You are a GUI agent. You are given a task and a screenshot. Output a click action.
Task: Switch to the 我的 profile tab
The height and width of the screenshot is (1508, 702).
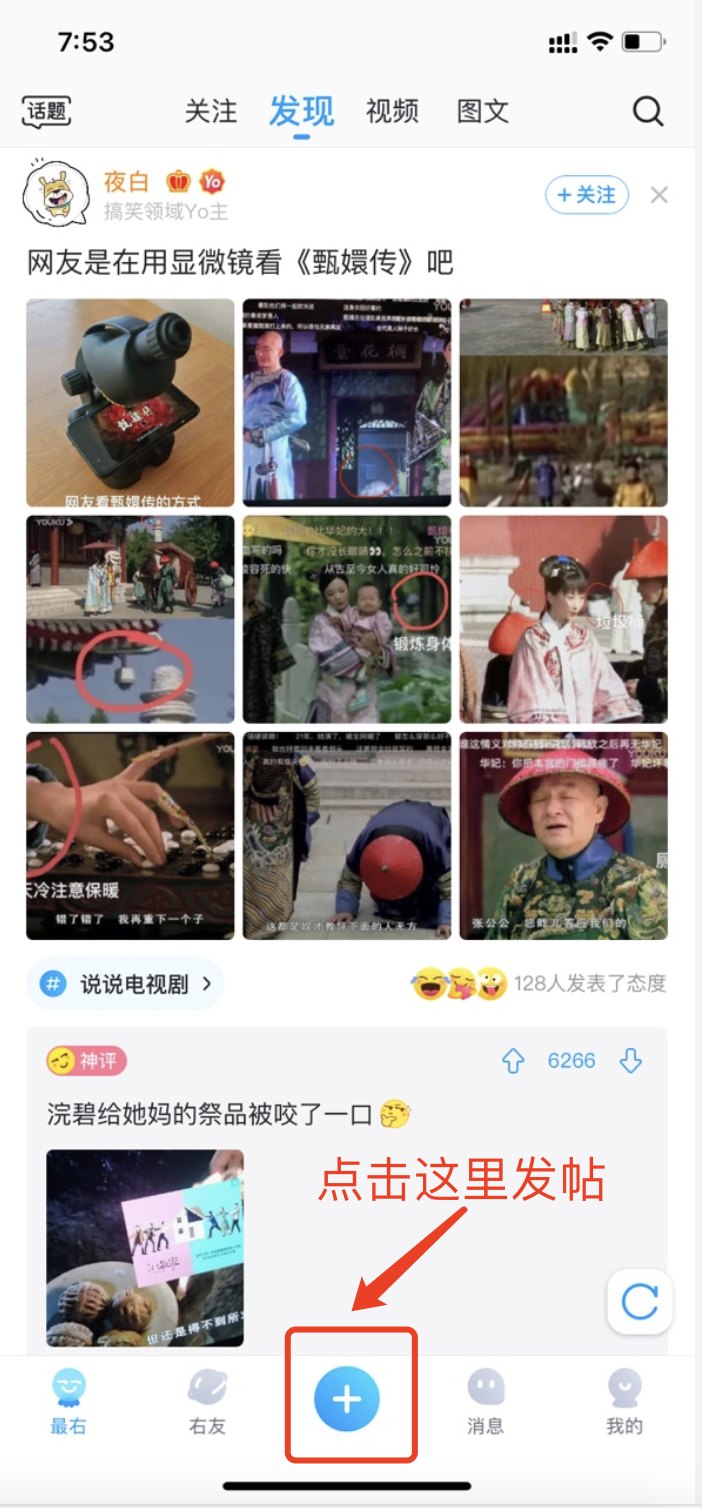(x=624, y=1402)
